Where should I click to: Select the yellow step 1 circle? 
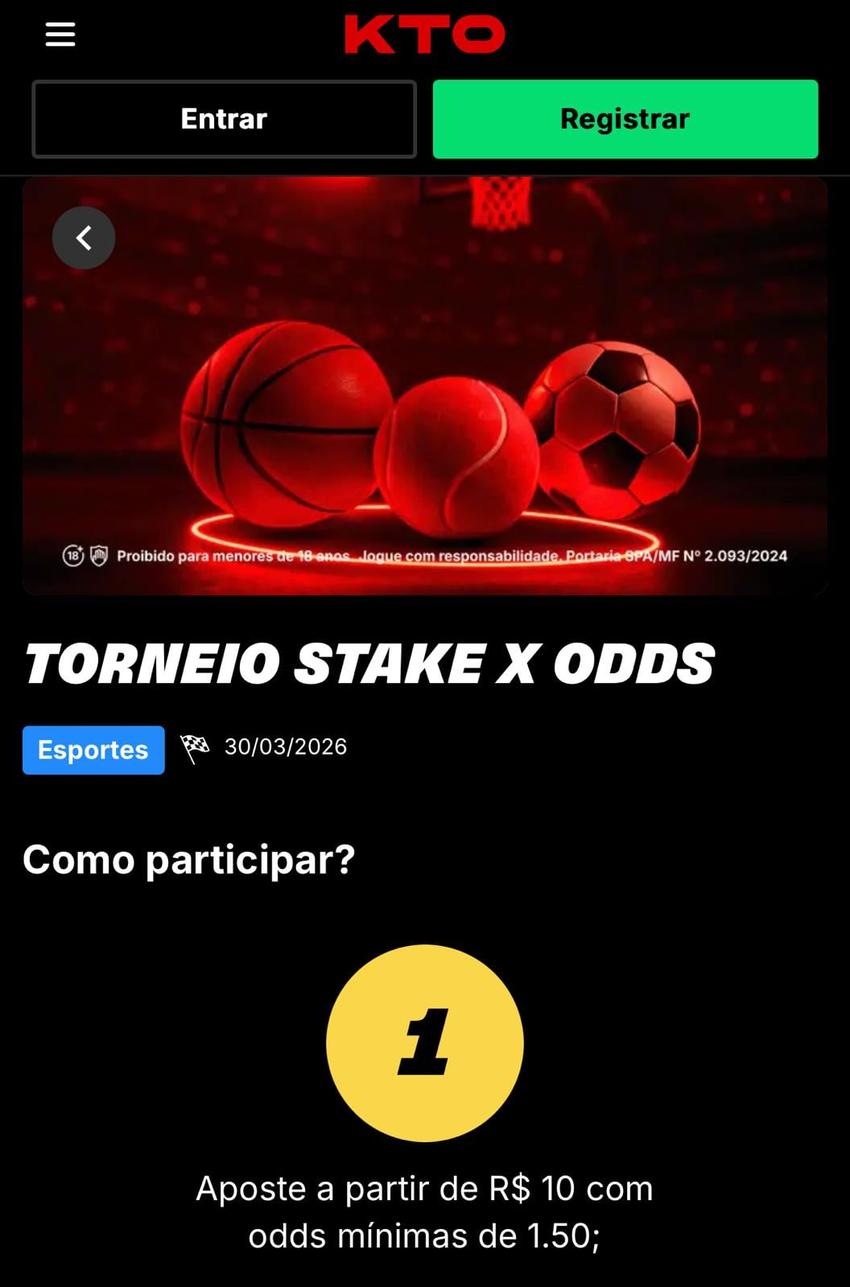pos(425,1043)
